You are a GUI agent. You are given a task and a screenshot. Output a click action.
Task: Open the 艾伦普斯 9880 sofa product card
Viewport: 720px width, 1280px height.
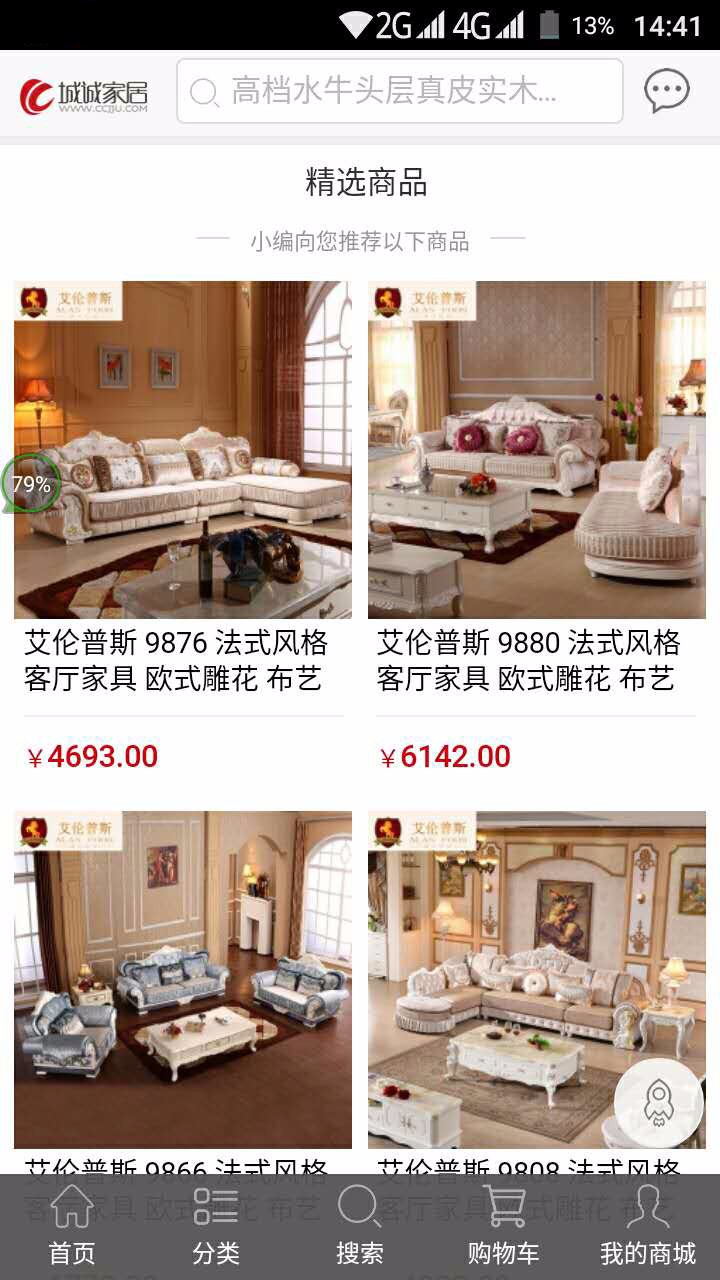tap(537, 530)
